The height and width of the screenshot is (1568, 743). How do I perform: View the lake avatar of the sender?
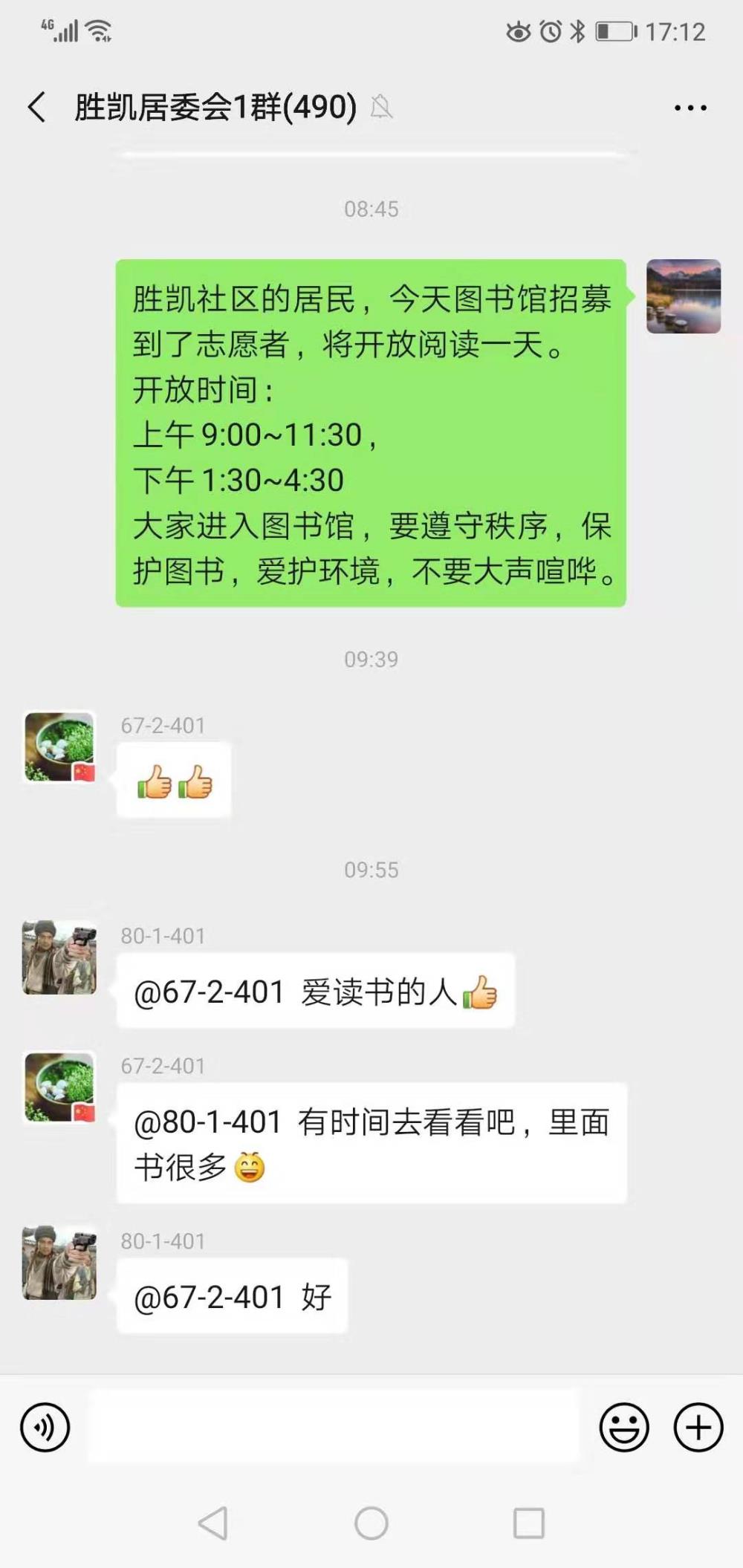point(684,296)
